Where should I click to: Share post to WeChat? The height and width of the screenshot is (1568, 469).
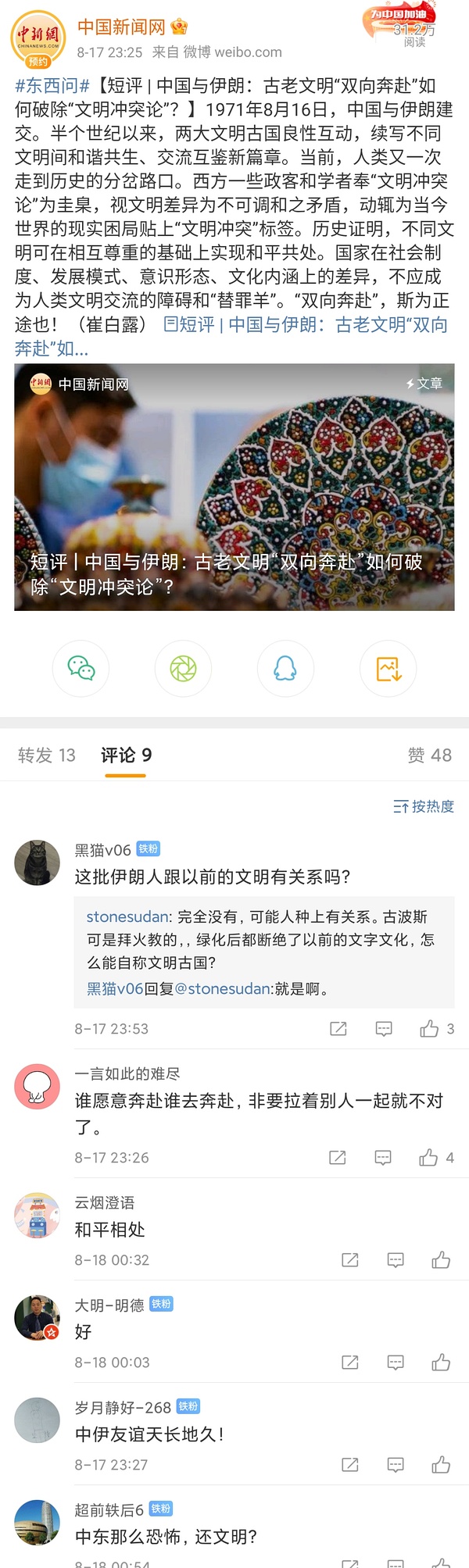[x=81, y=669]
